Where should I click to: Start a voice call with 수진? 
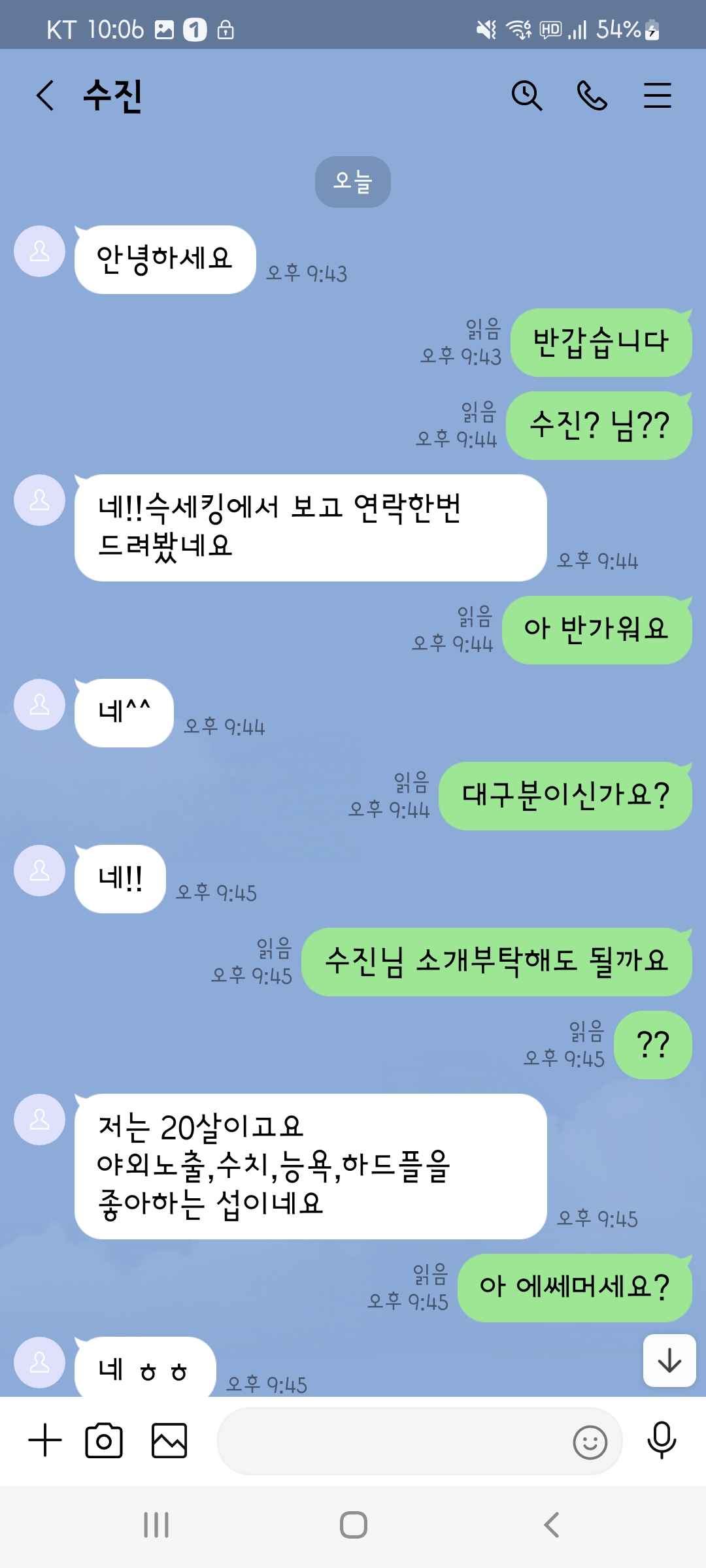[x=592, y=96]
